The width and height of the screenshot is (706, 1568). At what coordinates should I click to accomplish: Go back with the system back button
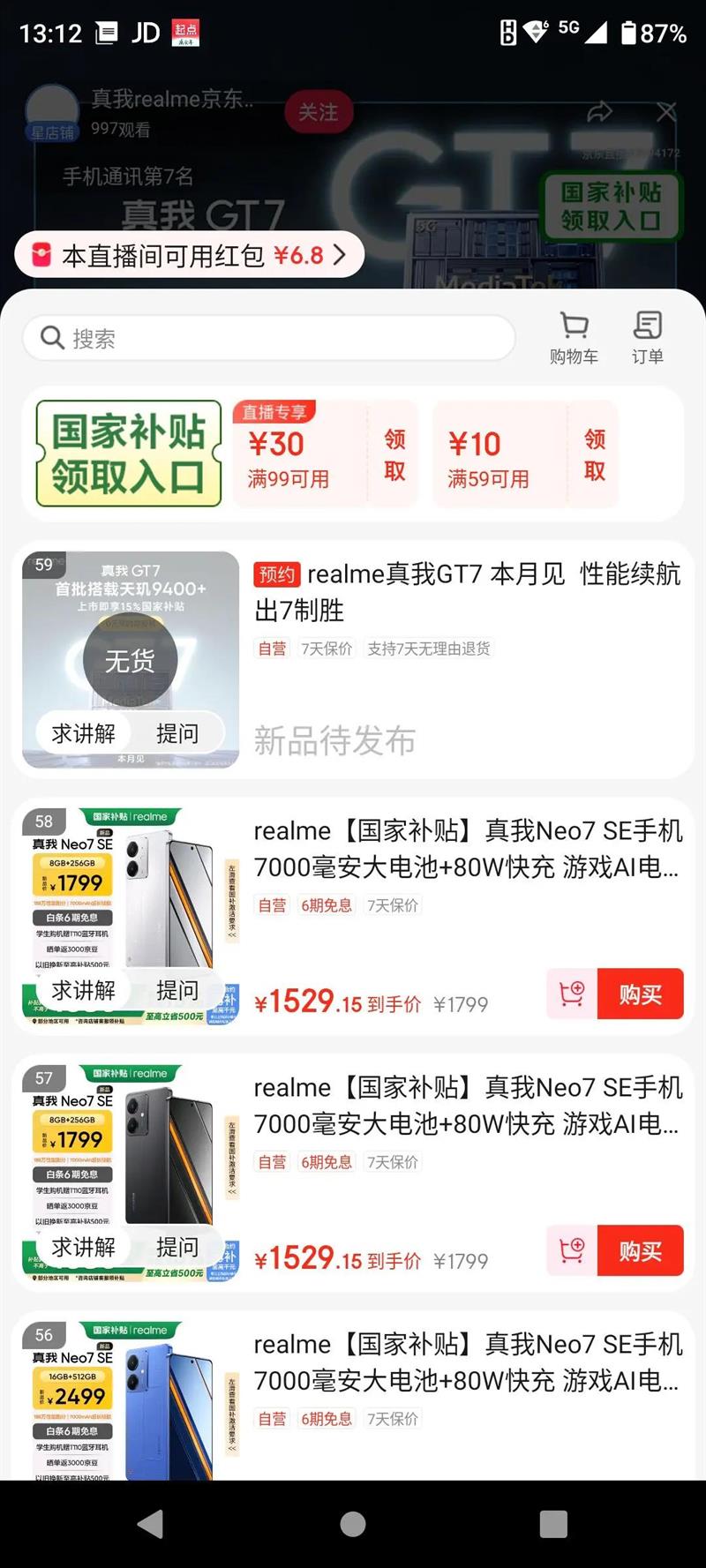(x=151, y=1524)
